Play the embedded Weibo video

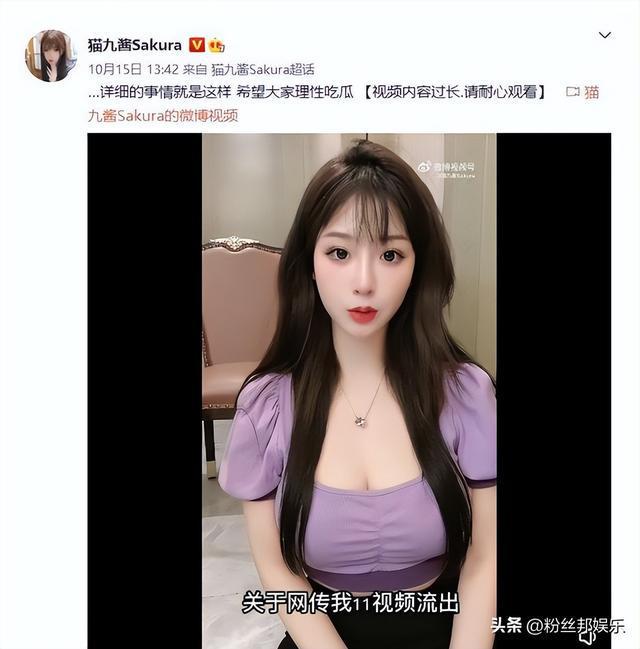click(x=349, y=390)
